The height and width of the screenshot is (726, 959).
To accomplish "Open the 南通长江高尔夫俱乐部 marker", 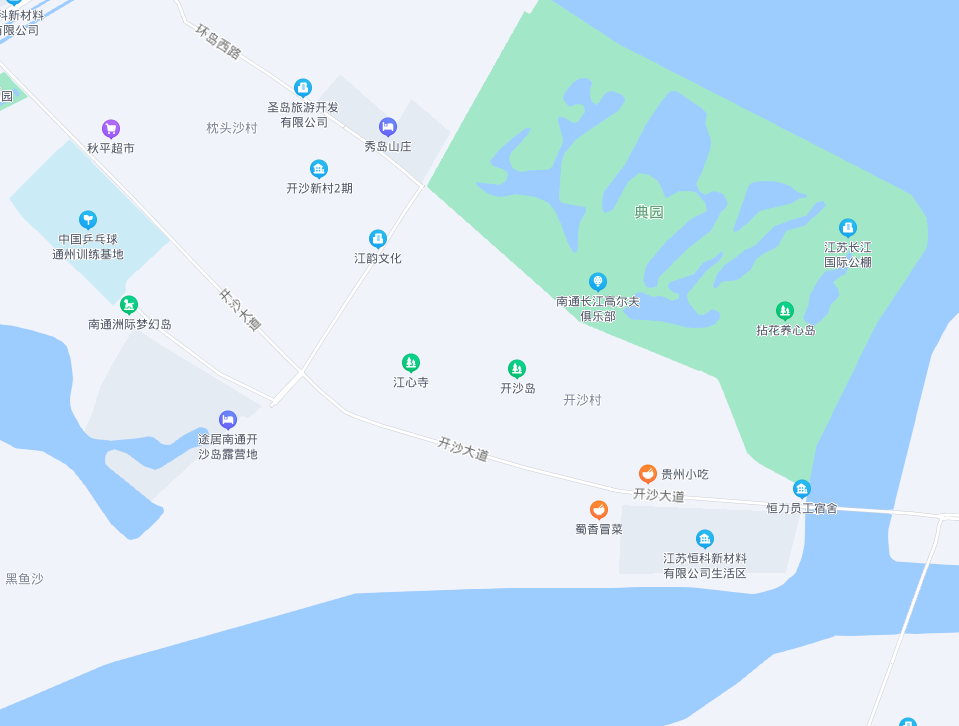I will coord(598,282).
